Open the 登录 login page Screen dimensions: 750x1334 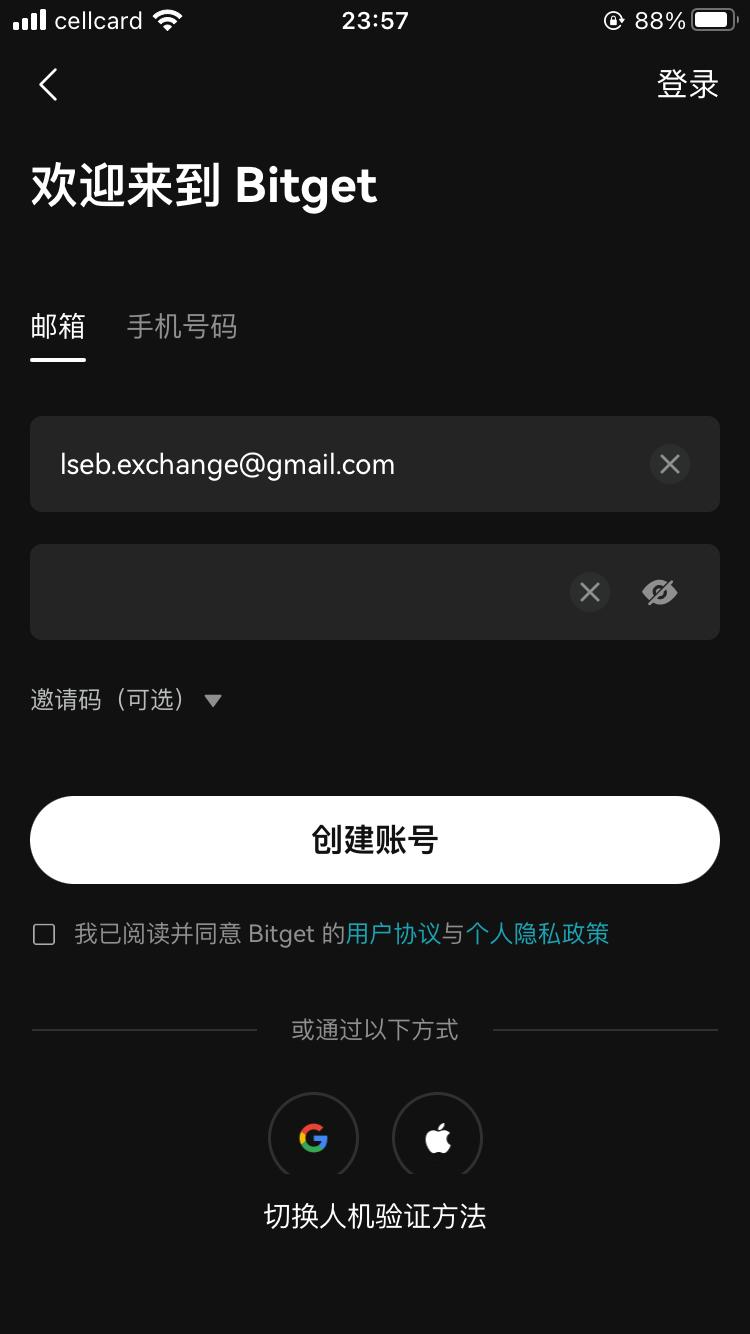click(x=689, y=84)
